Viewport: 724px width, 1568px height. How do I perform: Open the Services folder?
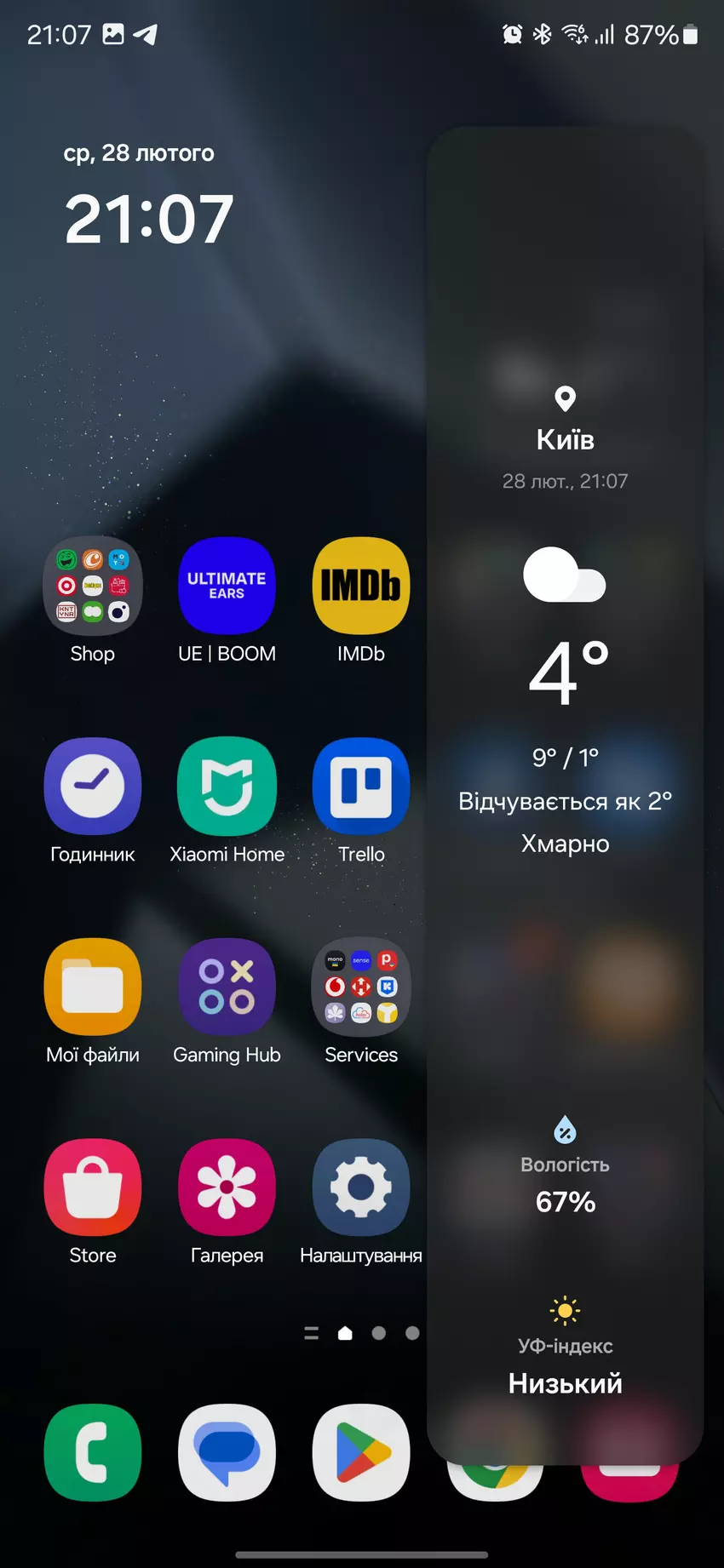(x=361, y=987)
